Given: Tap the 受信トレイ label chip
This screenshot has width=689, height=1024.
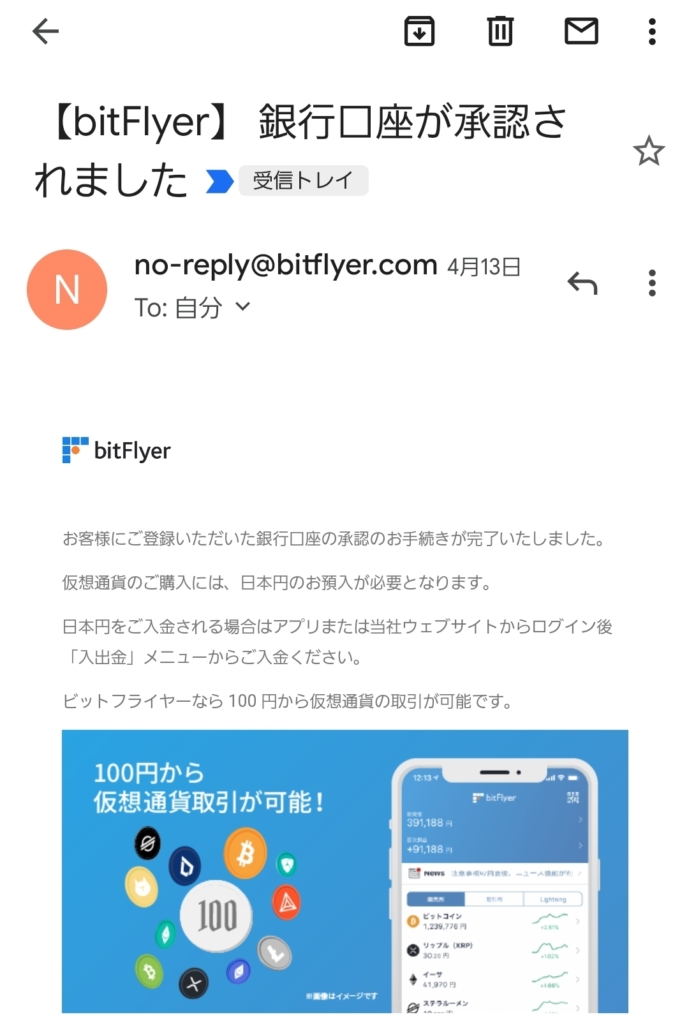Looking at the screenshot, I should (x=302, y=181).
